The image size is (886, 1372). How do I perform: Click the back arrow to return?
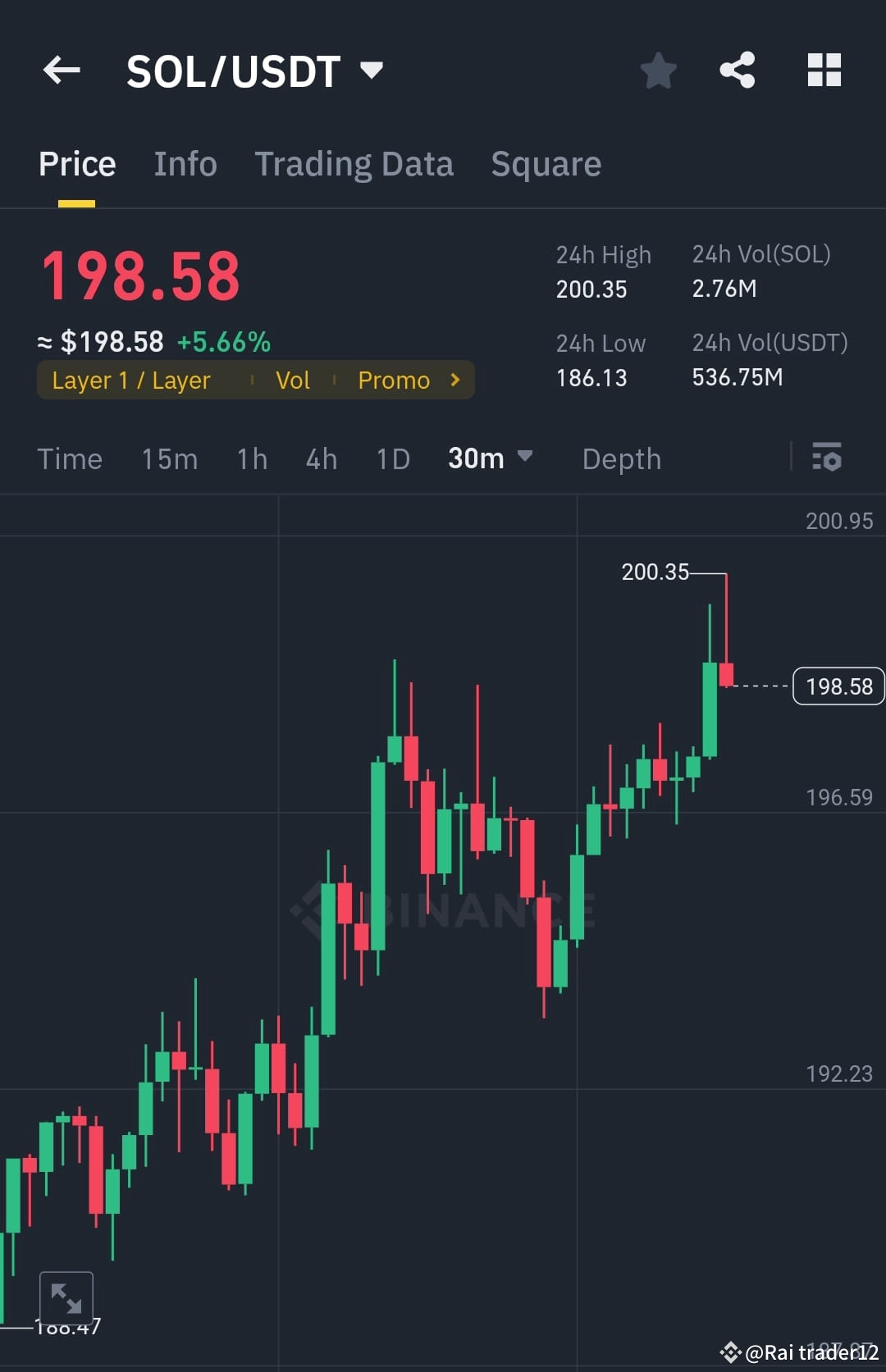[x=62, y=71]
